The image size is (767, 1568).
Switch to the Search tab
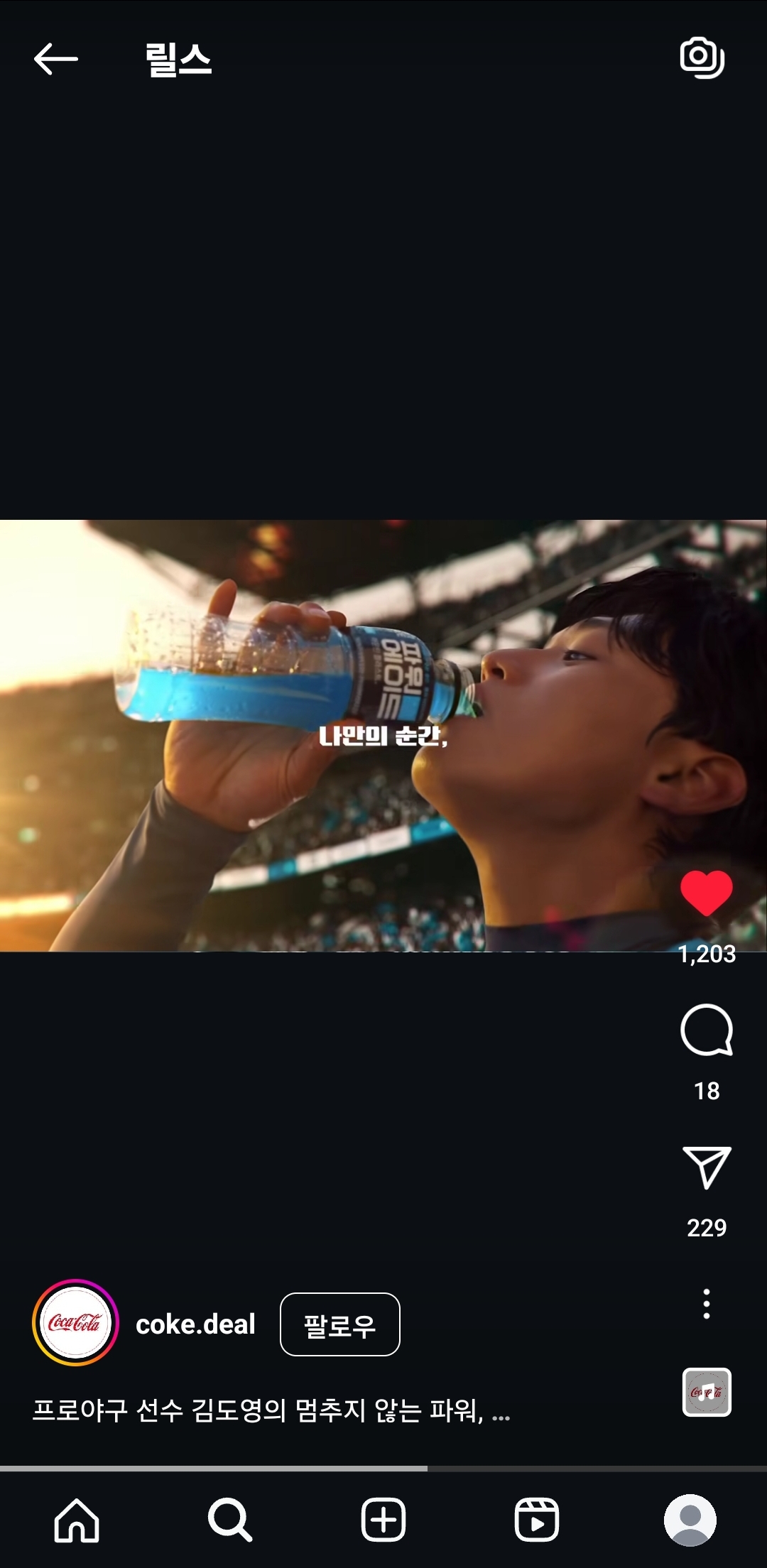coord(230,1520)
